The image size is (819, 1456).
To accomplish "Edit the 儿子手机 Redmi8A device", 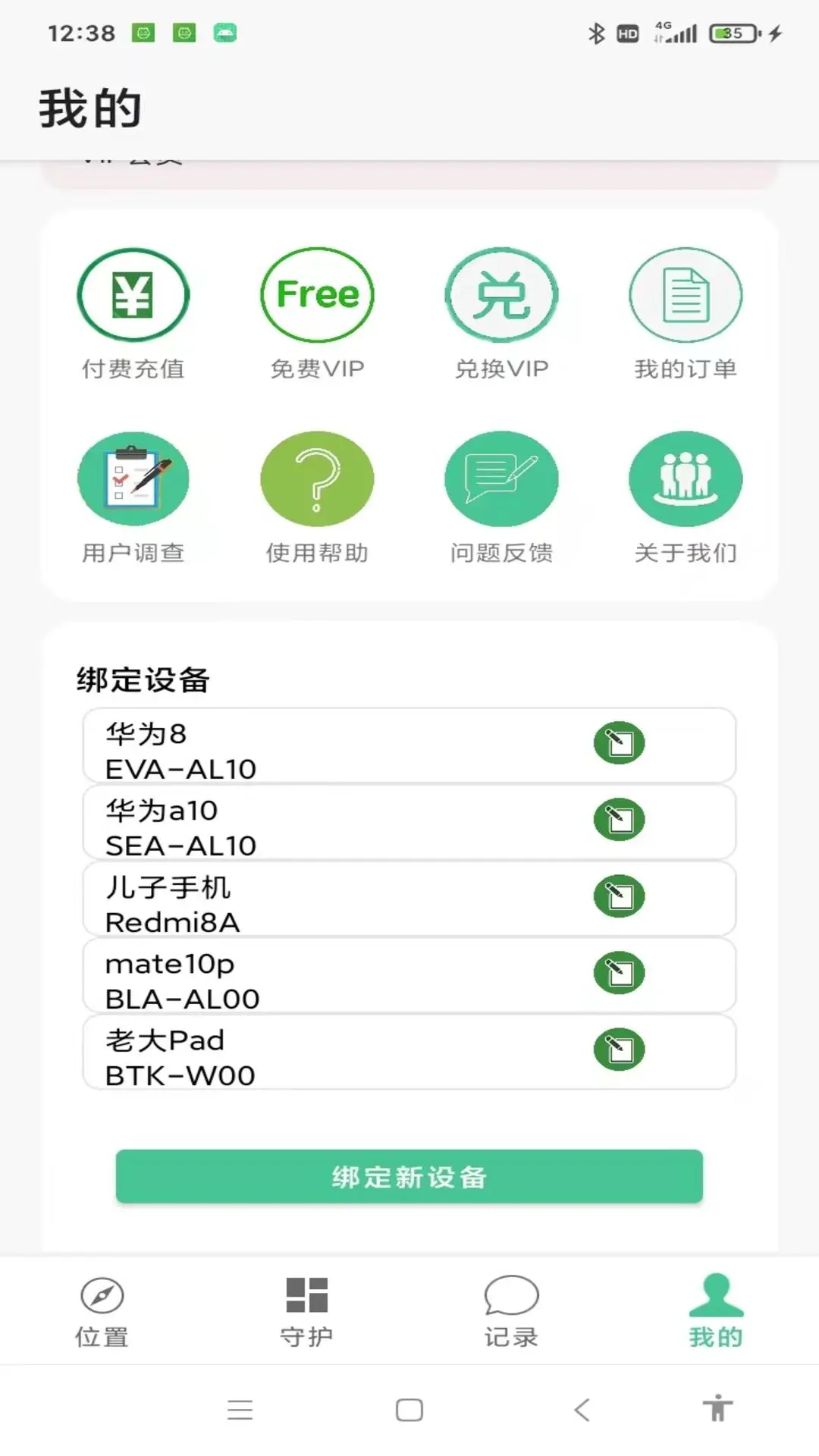I will tap(619, 896).
